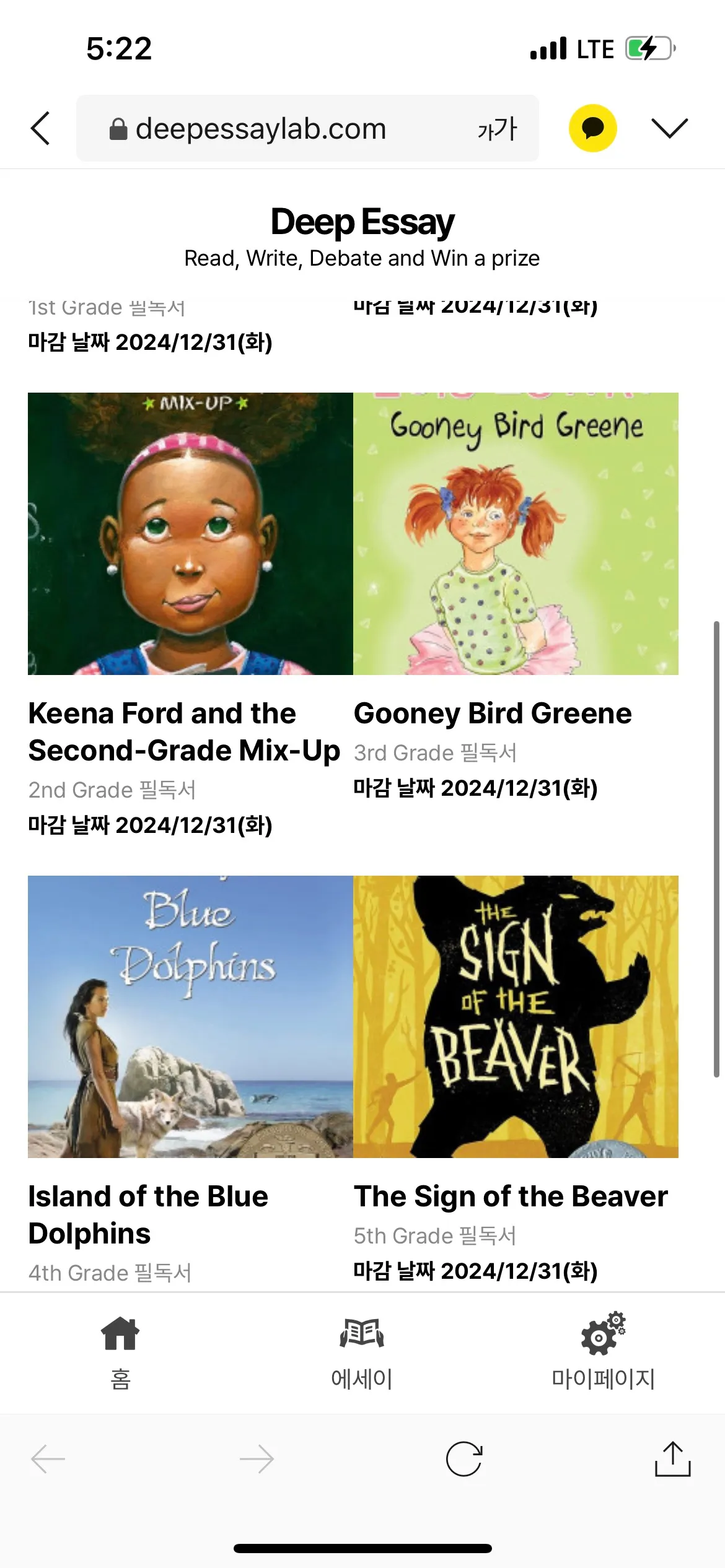The width and height of the screenshot is (725, 1568).
Task: Go back from the in-app browser
Action: (41, 128)
